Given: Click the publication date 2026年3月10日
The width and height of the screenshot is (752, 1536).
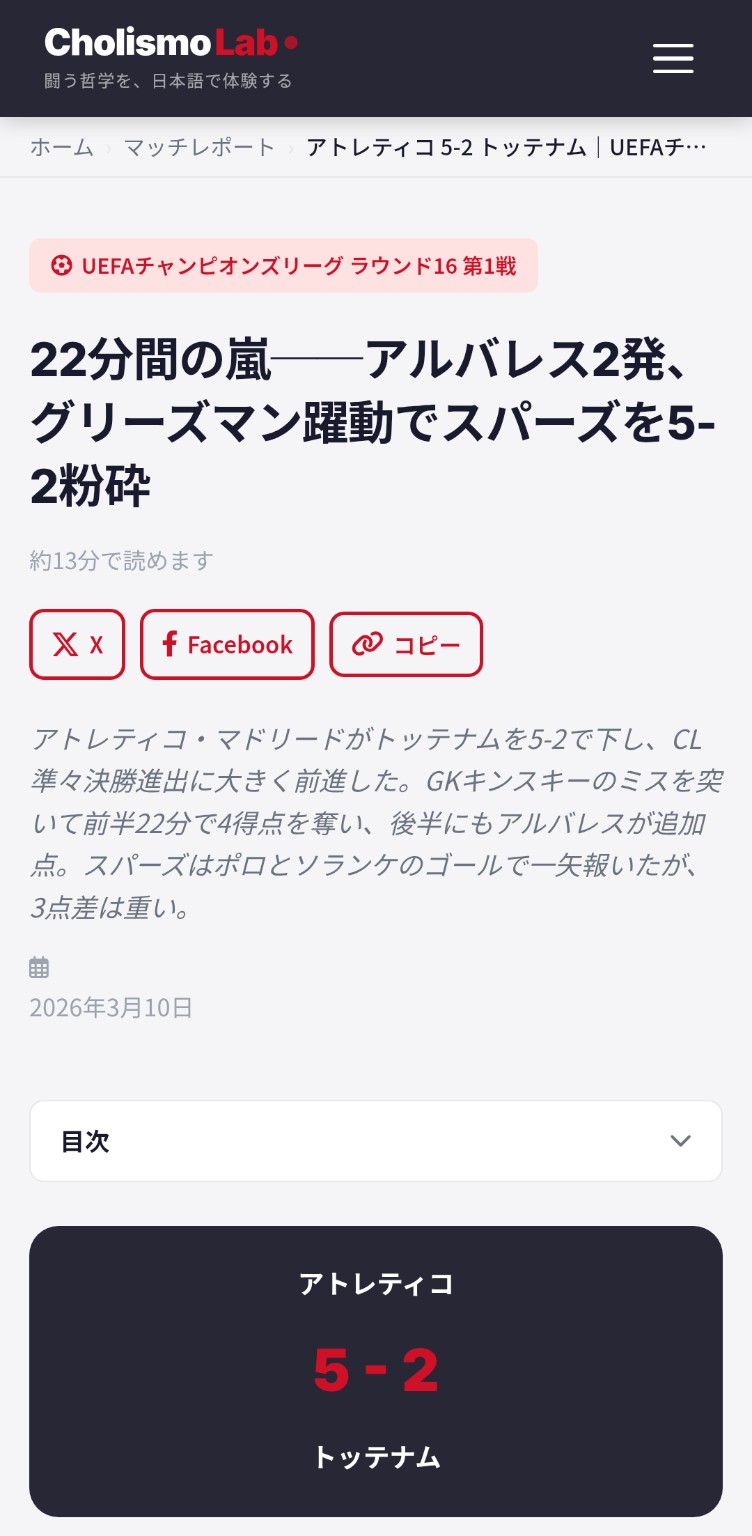Looking at the screenshot, I should pos(108,1008).
